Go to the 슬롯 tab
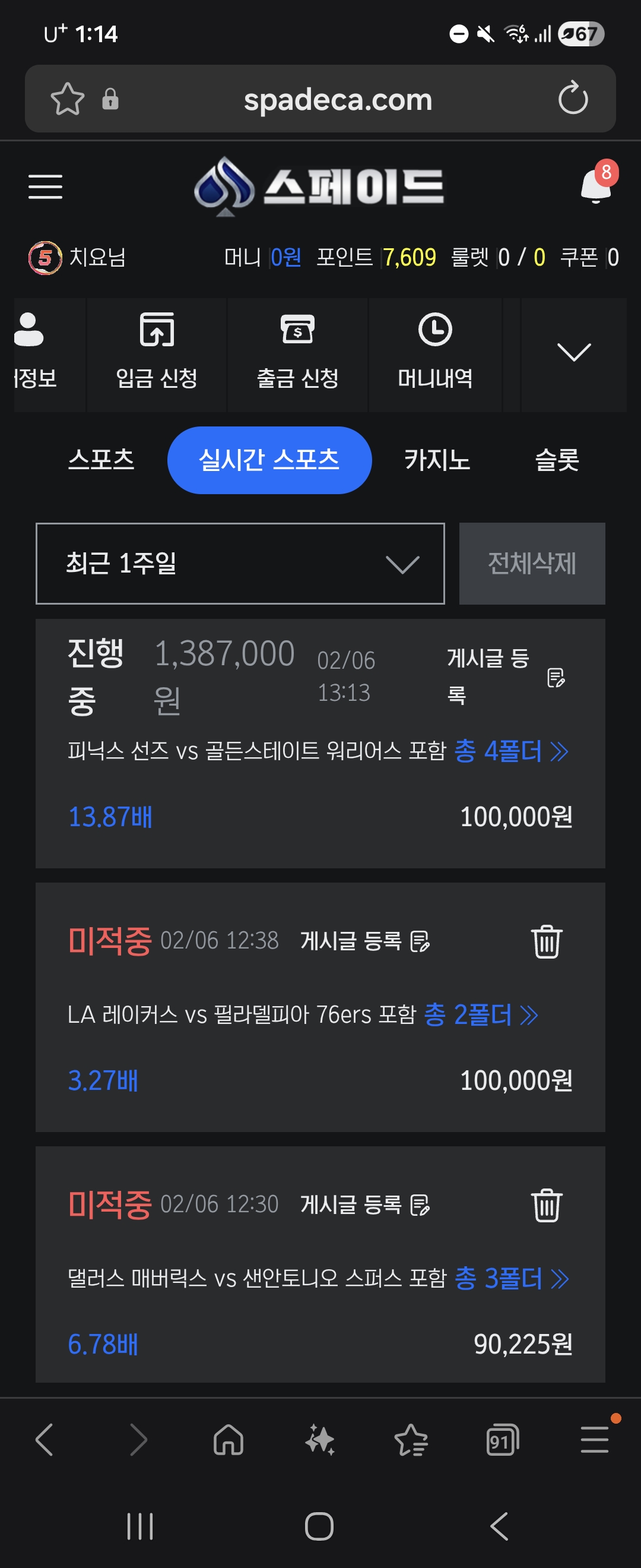 (x=557, y=460)
